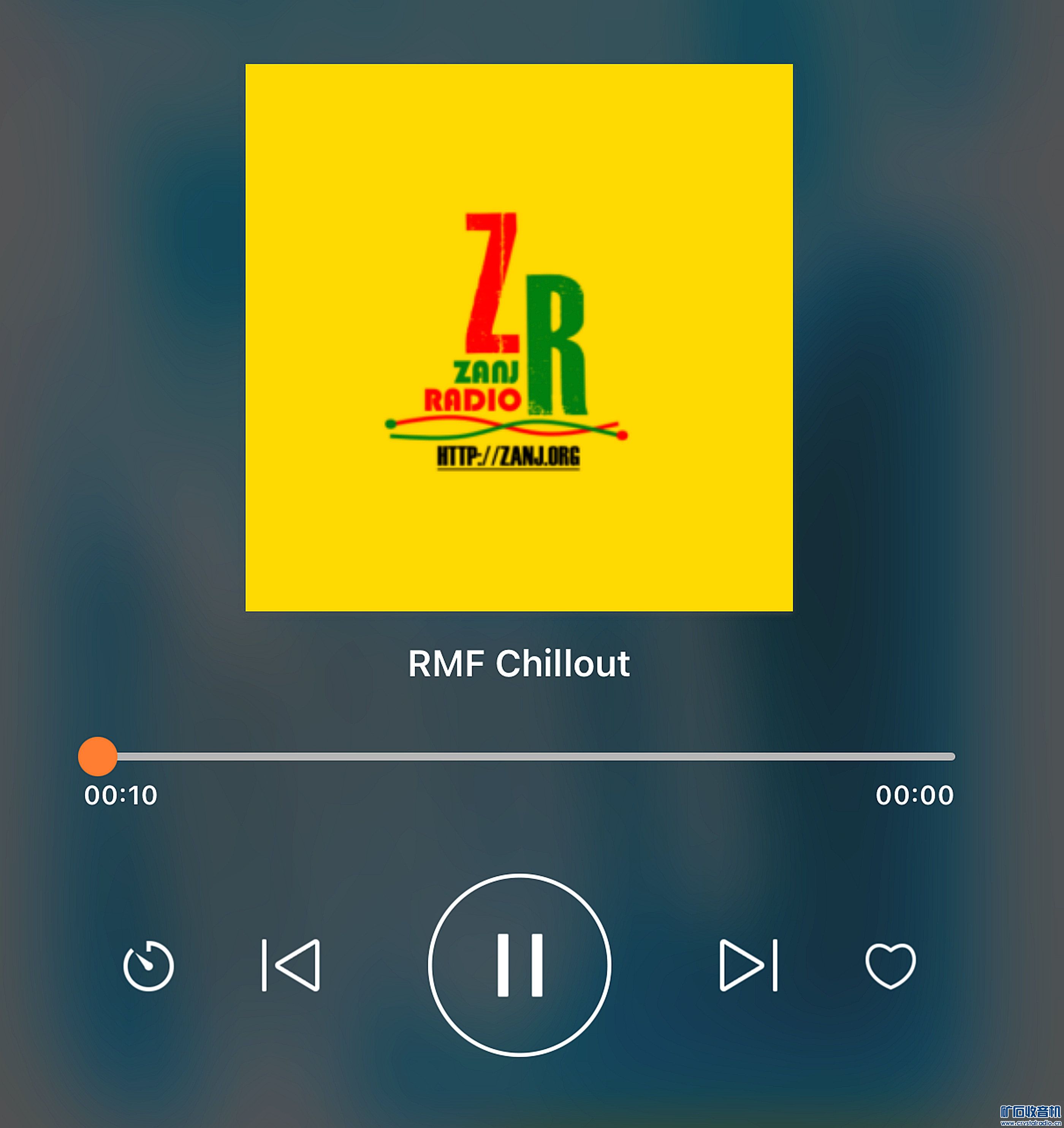Skip to the next station
1064x1128 pixels.
pyautogui.click(x=748, y=965)
